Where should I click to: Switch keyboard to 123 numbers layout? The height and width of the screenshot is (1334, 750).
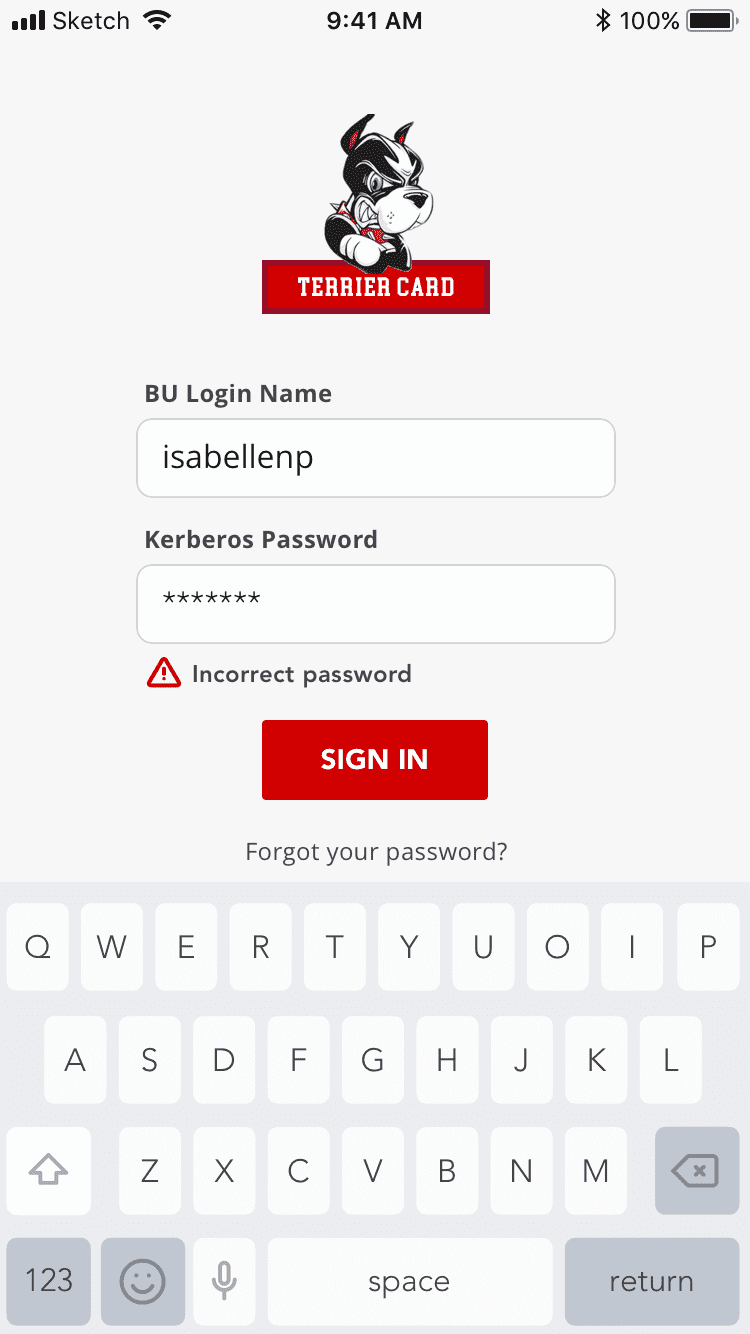tap(49, 1281)
